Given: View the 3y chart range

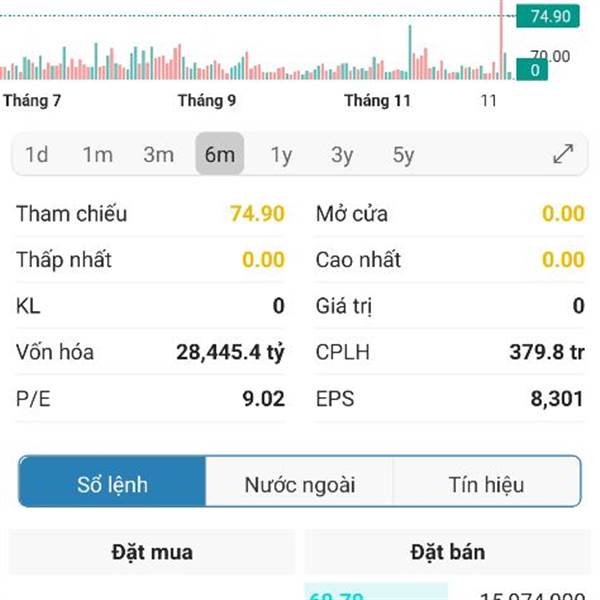Looking at the screenshot, I should [342, 154].
